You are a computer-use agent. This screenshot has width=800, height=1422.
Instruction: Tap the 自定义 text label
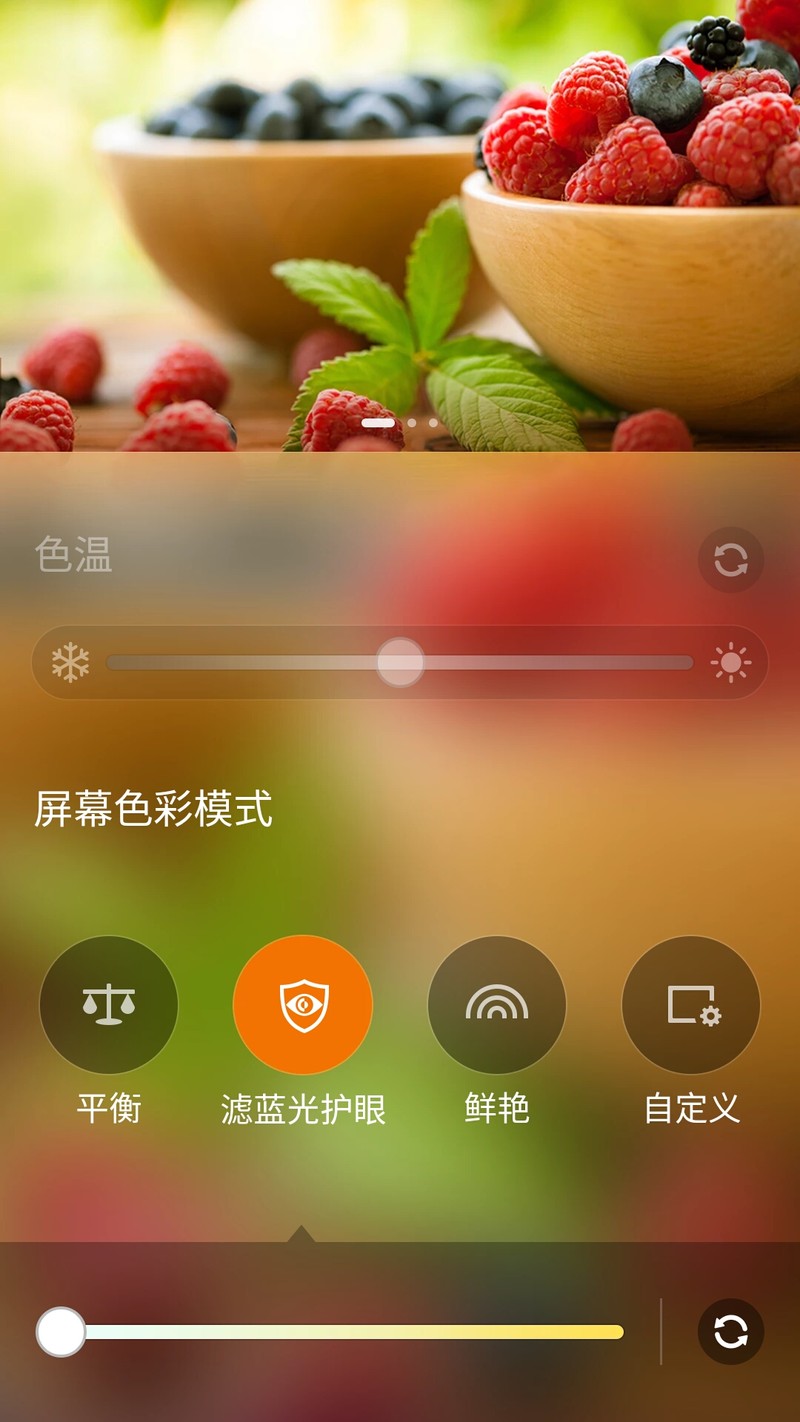coord(690,1108)
